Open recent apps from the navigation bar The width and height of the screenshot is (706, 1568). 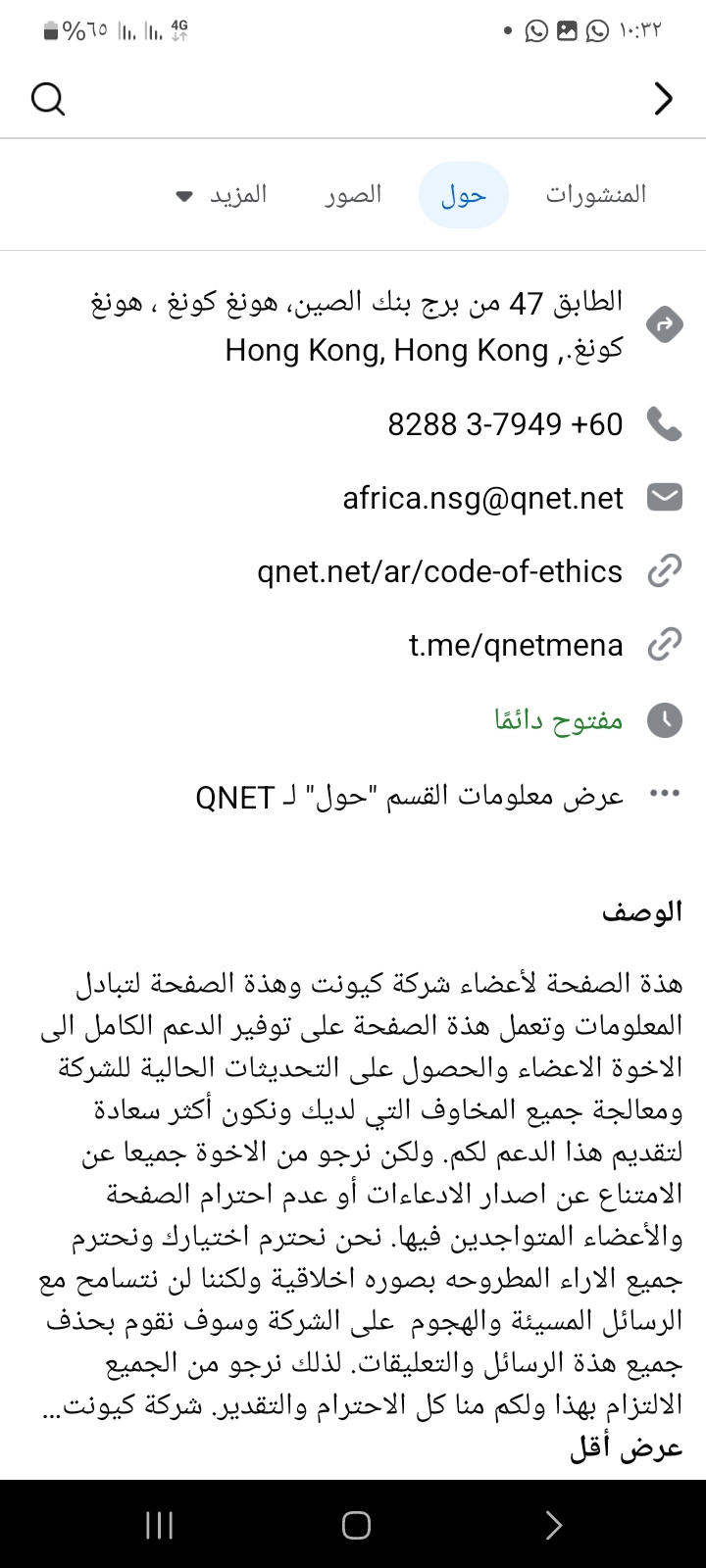coord(159,1525)
